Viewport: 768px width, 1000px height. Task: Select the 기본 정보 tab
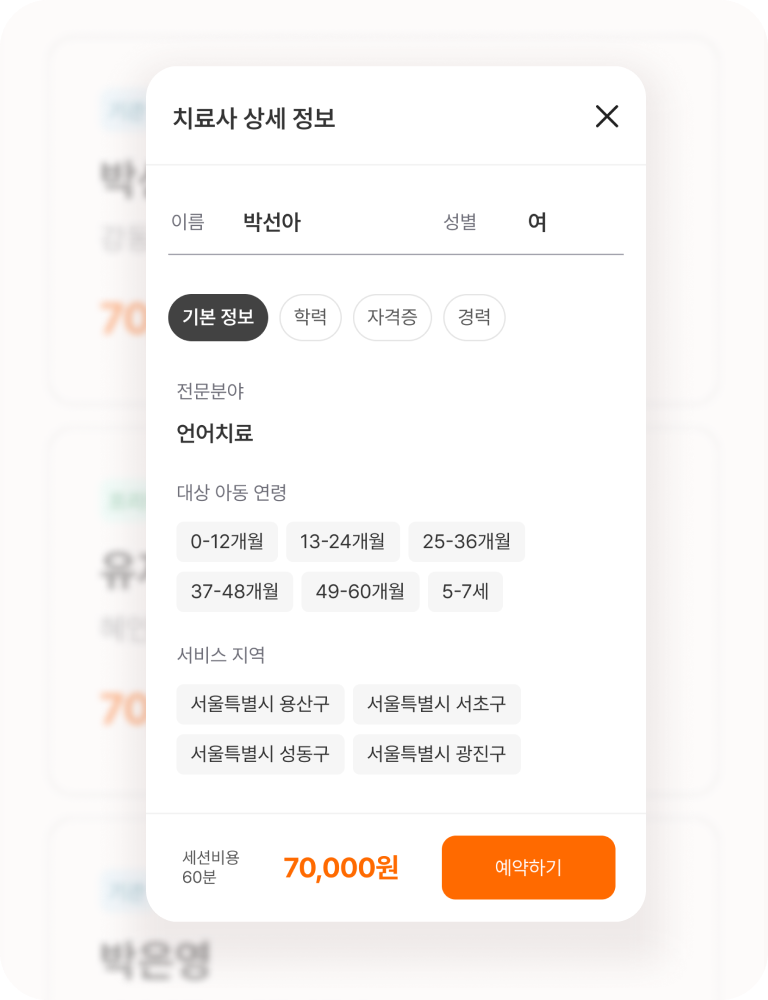(217, 317)
